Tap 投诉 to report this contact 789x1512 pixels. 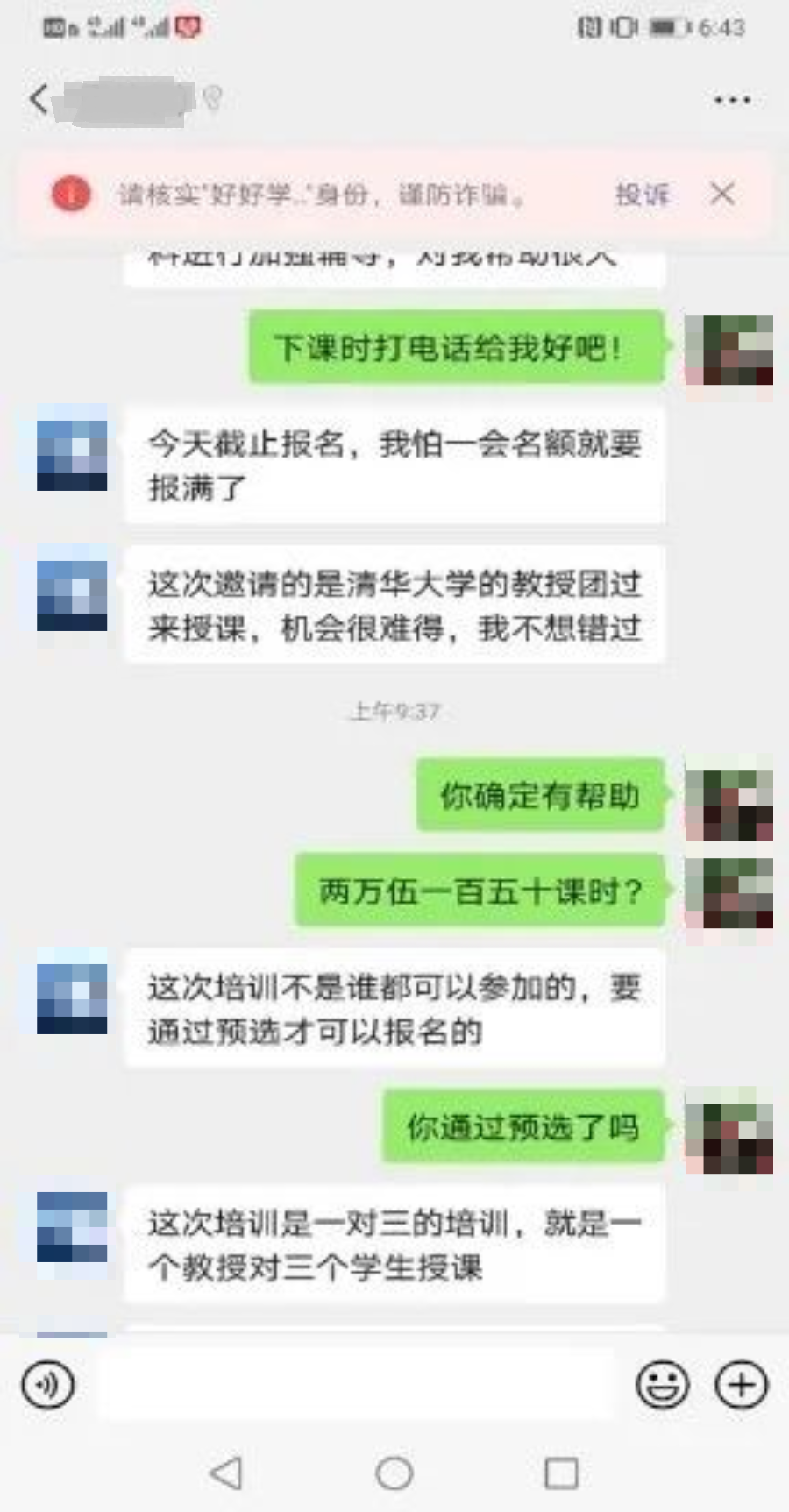(x=642, y=194)
